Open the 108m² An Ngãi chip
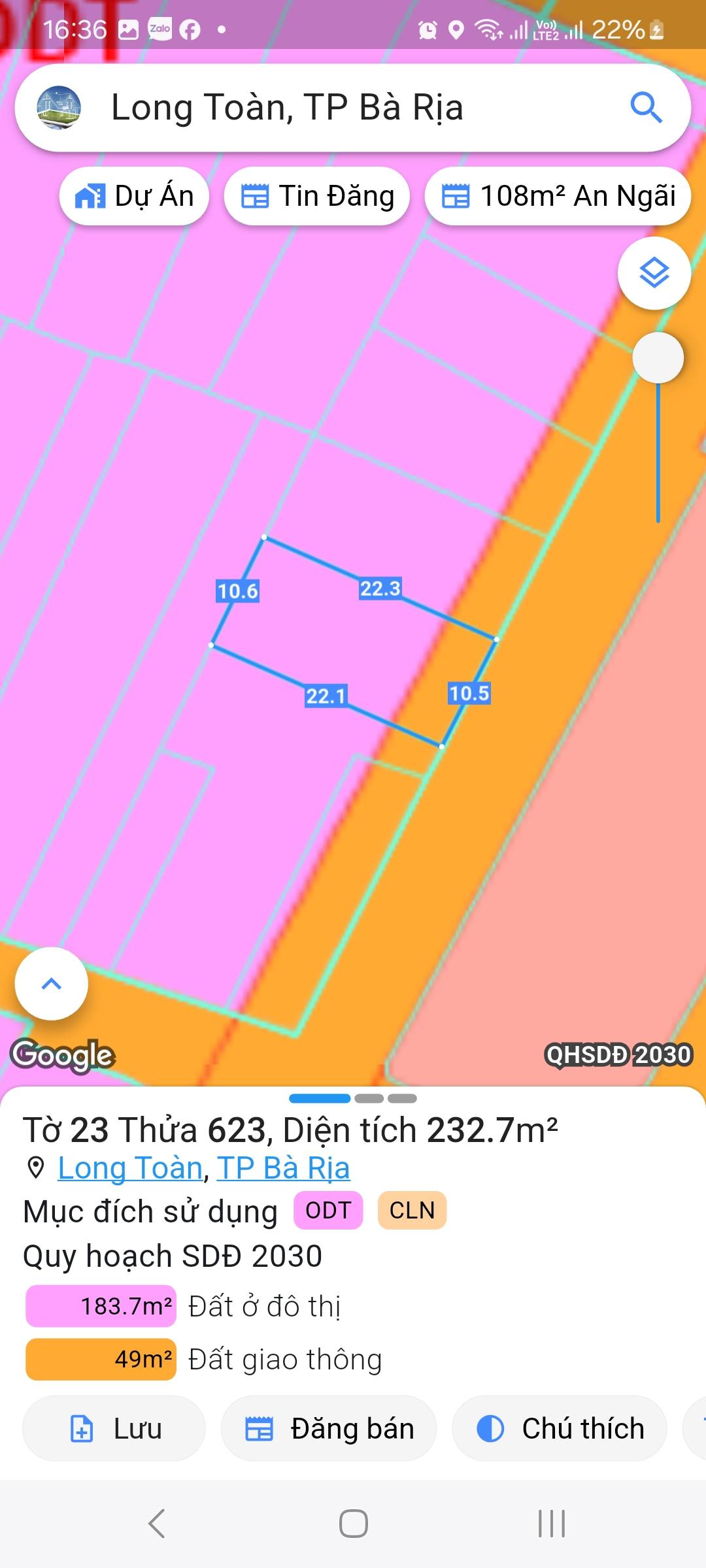The width and height of the screenshot is (706, 1568). click(558, 196)
